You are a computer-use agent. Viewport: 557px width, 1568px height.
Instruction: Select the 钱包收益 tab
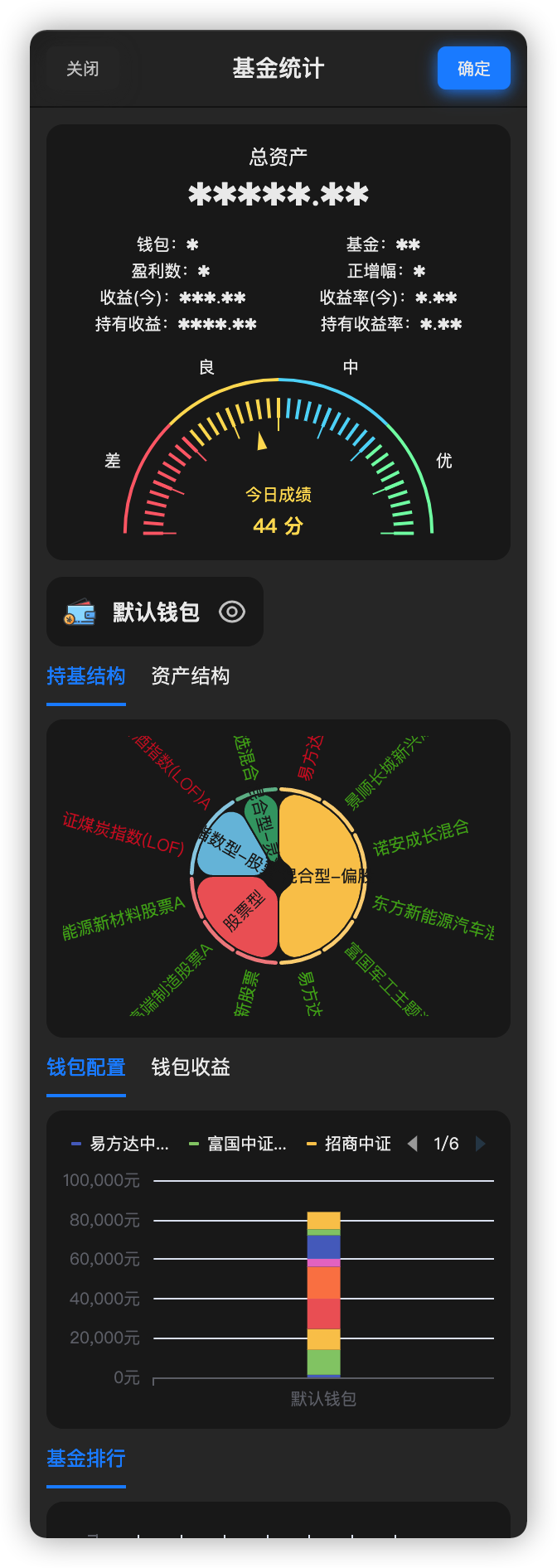tap(191, 1067)
